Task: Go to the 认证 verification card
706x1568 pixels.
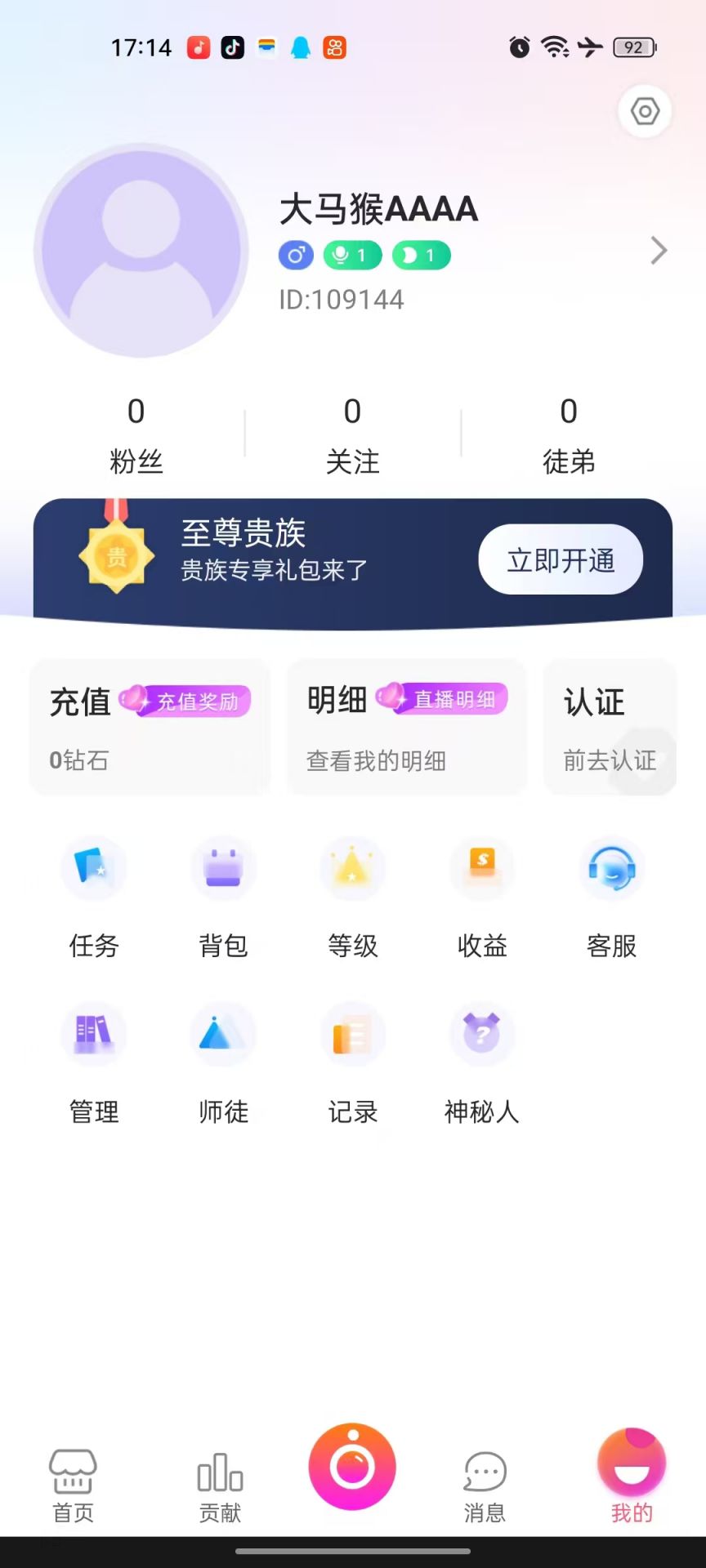Action: [610, 727]
